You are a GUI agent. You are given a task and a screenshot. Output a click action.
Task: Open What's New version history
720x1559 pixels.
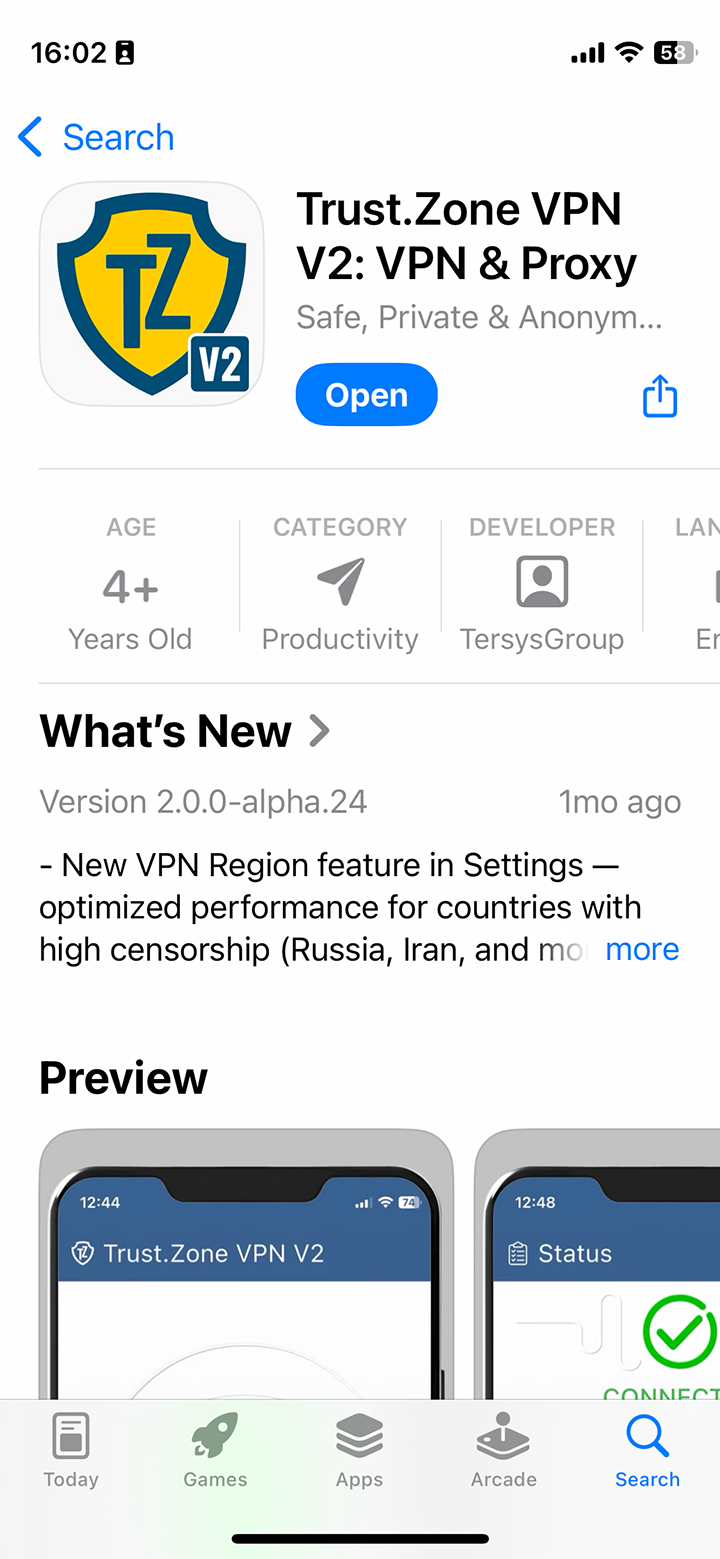pos(185,731)
